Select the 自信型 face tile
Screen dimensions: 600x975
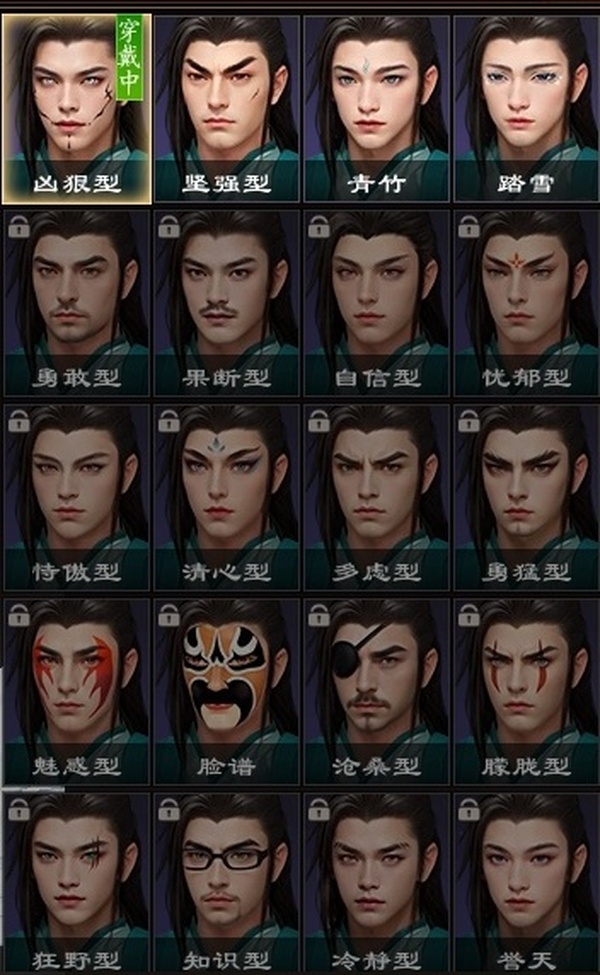click(x=377, y=302)
